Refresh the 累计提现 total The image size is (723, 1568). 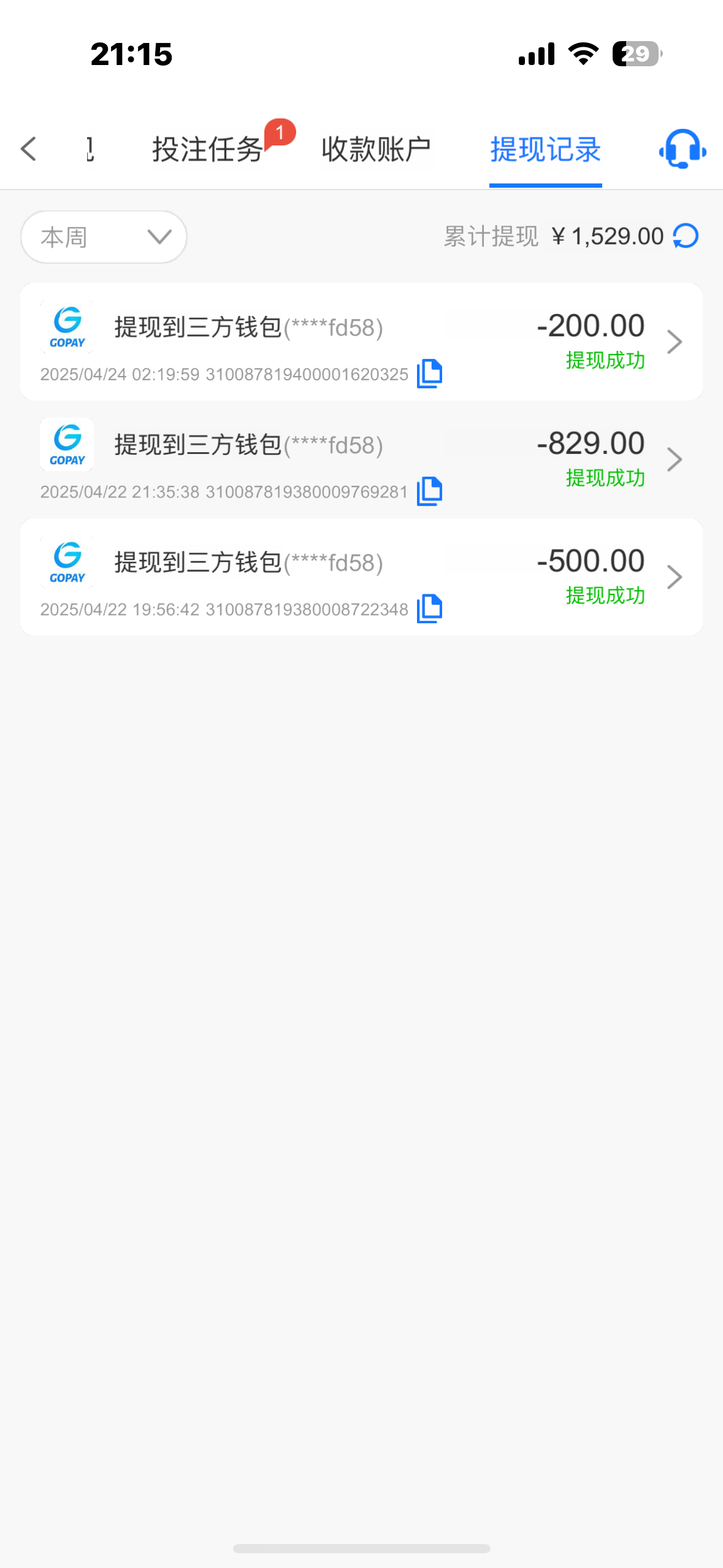tap(686, 236)
